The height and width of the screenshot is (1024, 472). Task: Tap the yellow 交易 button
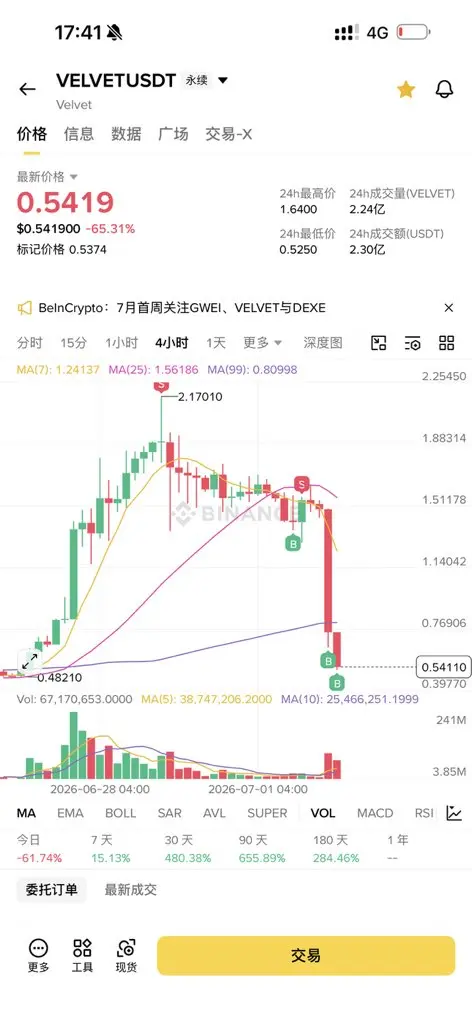coord(306,955)
